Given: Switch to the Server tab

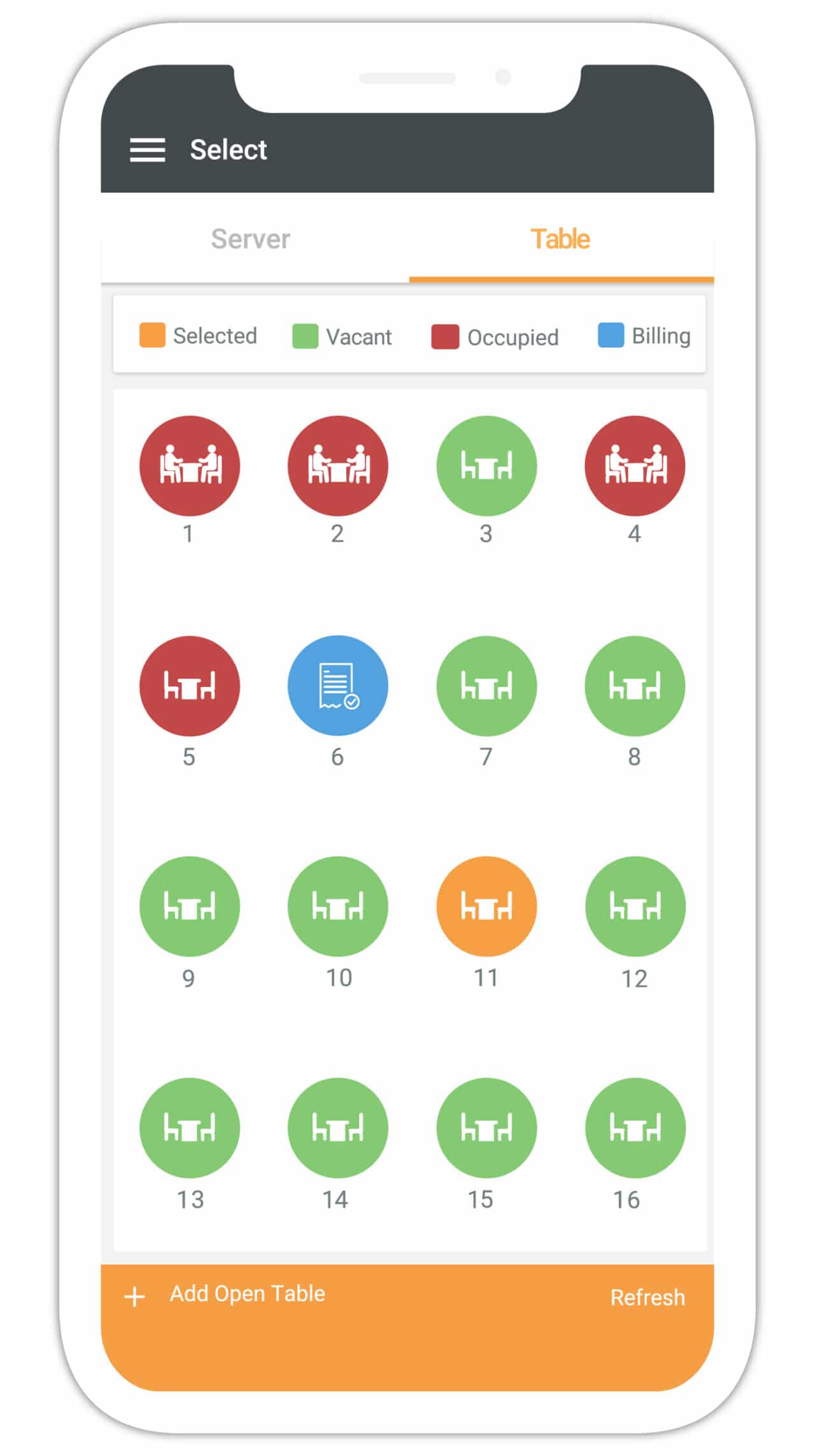Looking at the screenshot, I should [250, 239].
